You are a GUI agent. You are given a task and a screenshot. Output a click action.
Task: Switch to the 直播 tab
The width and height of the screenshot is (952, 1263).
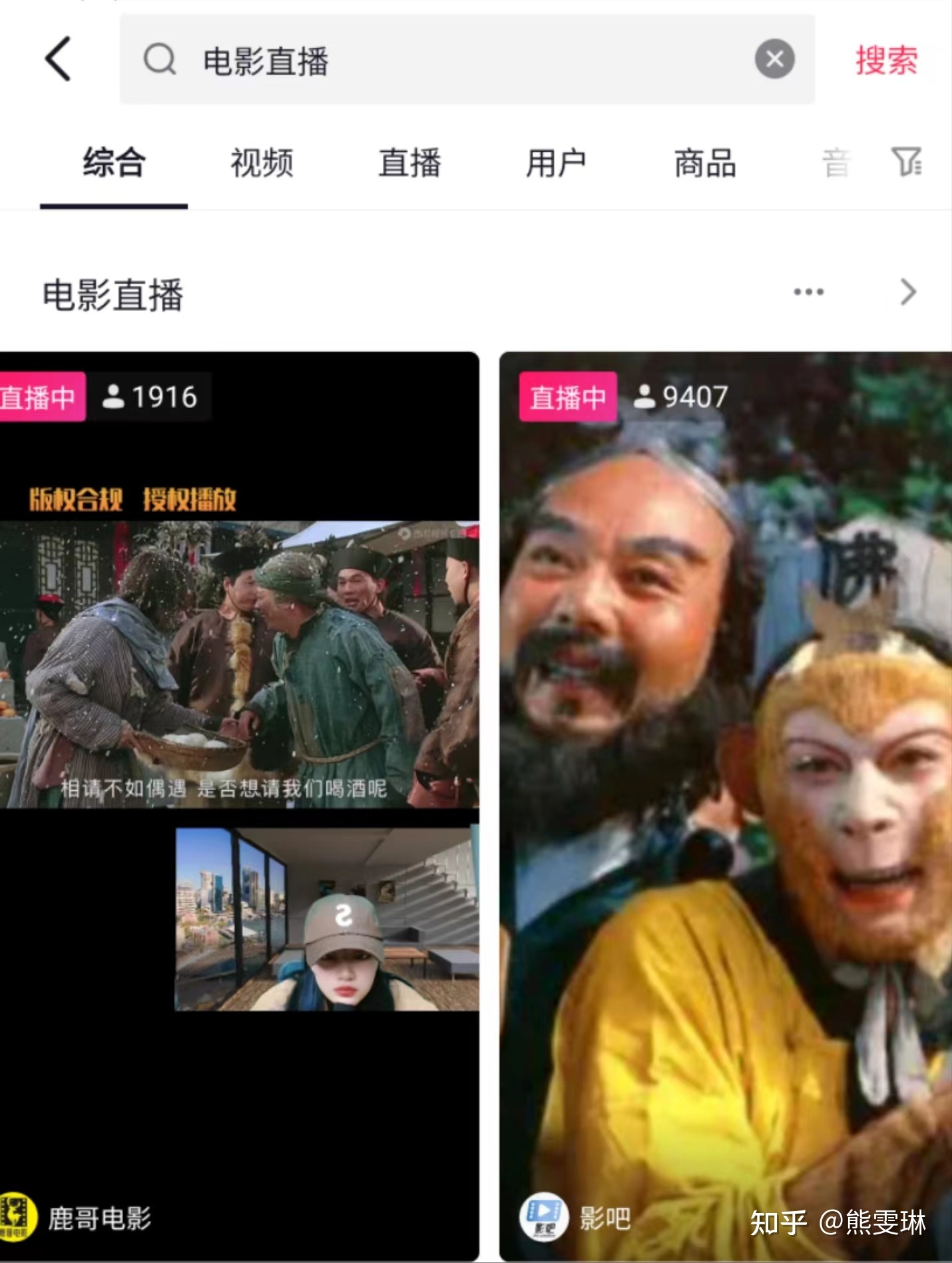pos(409,163)
